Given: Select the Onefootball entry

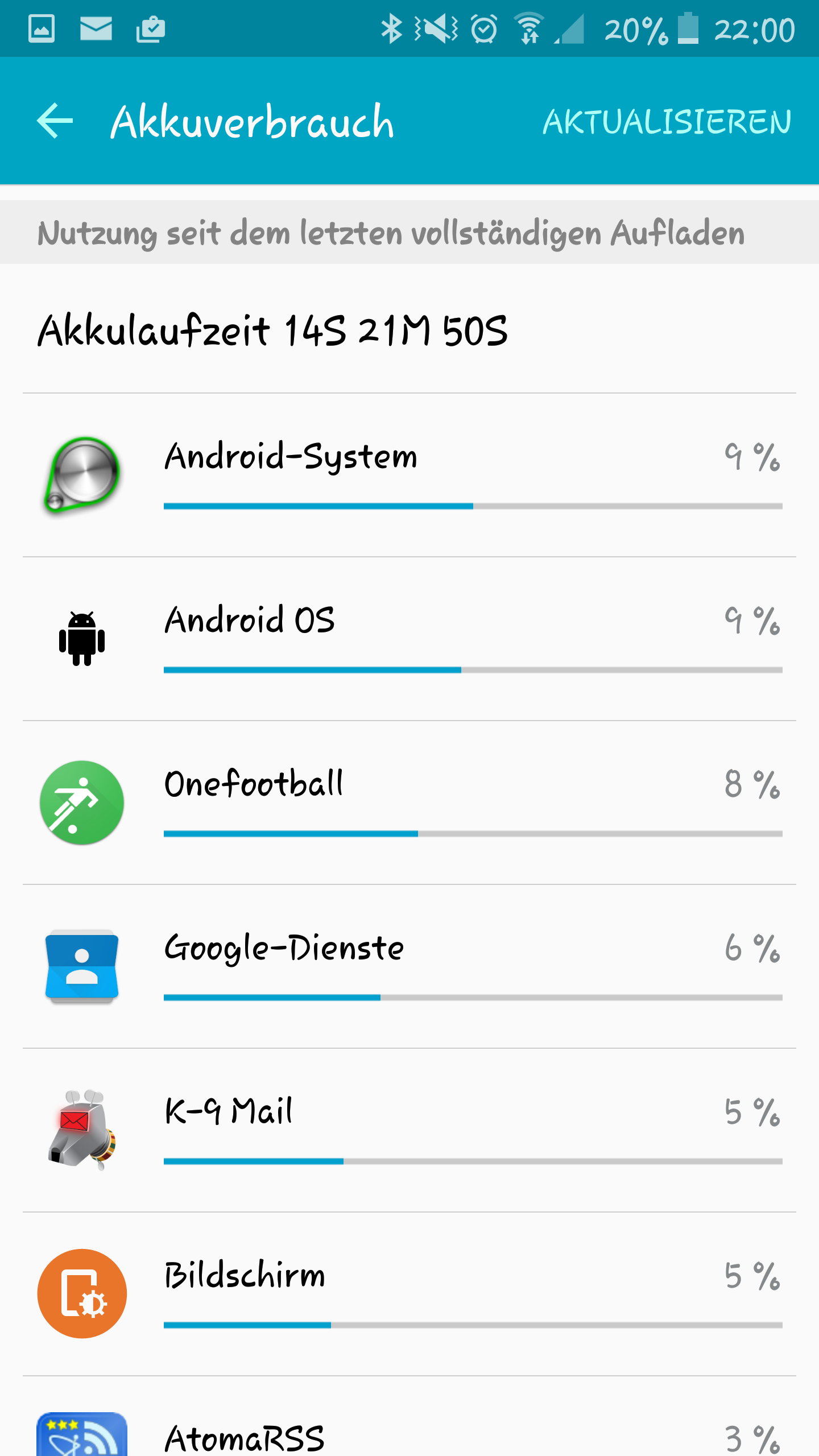Looking at the screenshot, I should 409,803.
